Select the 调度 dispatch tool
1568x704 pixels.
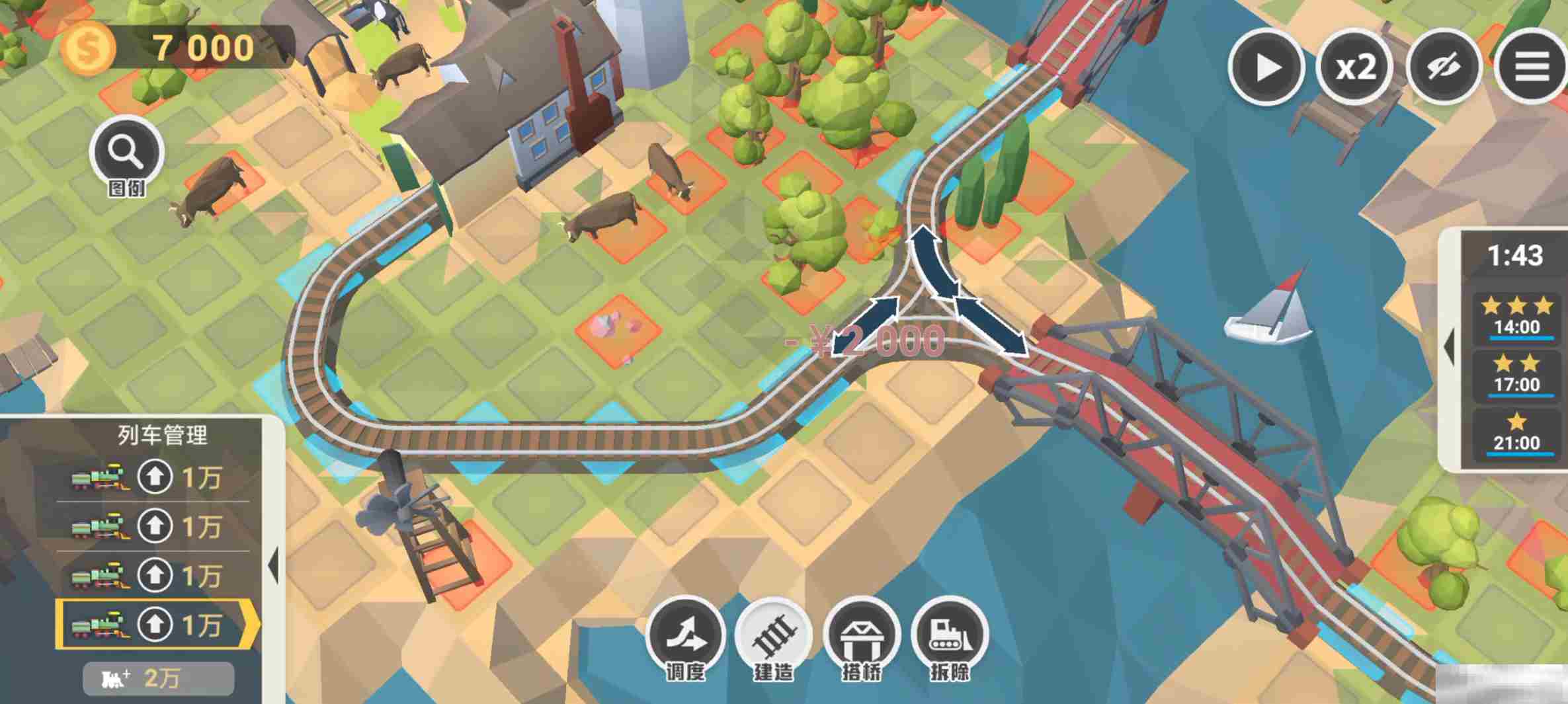pyautogui.click(x=685, y=635)
